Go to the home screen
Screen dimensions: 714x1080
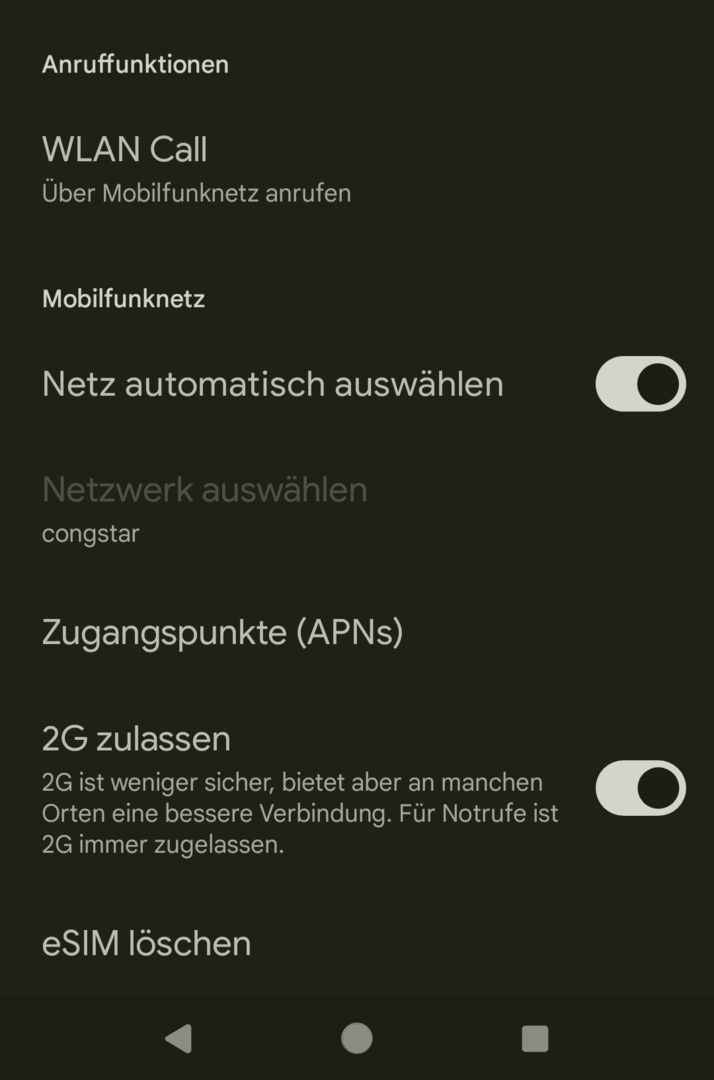(x=357, y=1039)
